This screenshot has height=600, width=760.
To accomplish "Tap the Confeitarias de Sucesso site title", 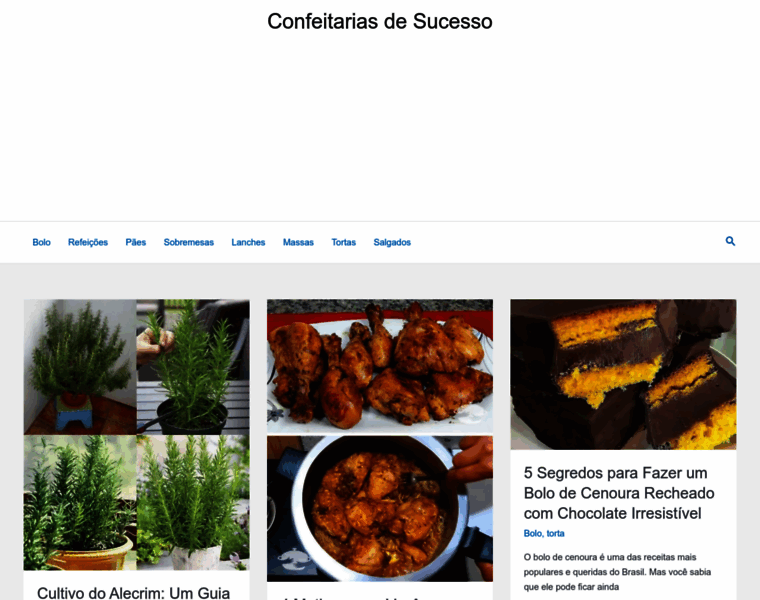I will pos(379,21).
